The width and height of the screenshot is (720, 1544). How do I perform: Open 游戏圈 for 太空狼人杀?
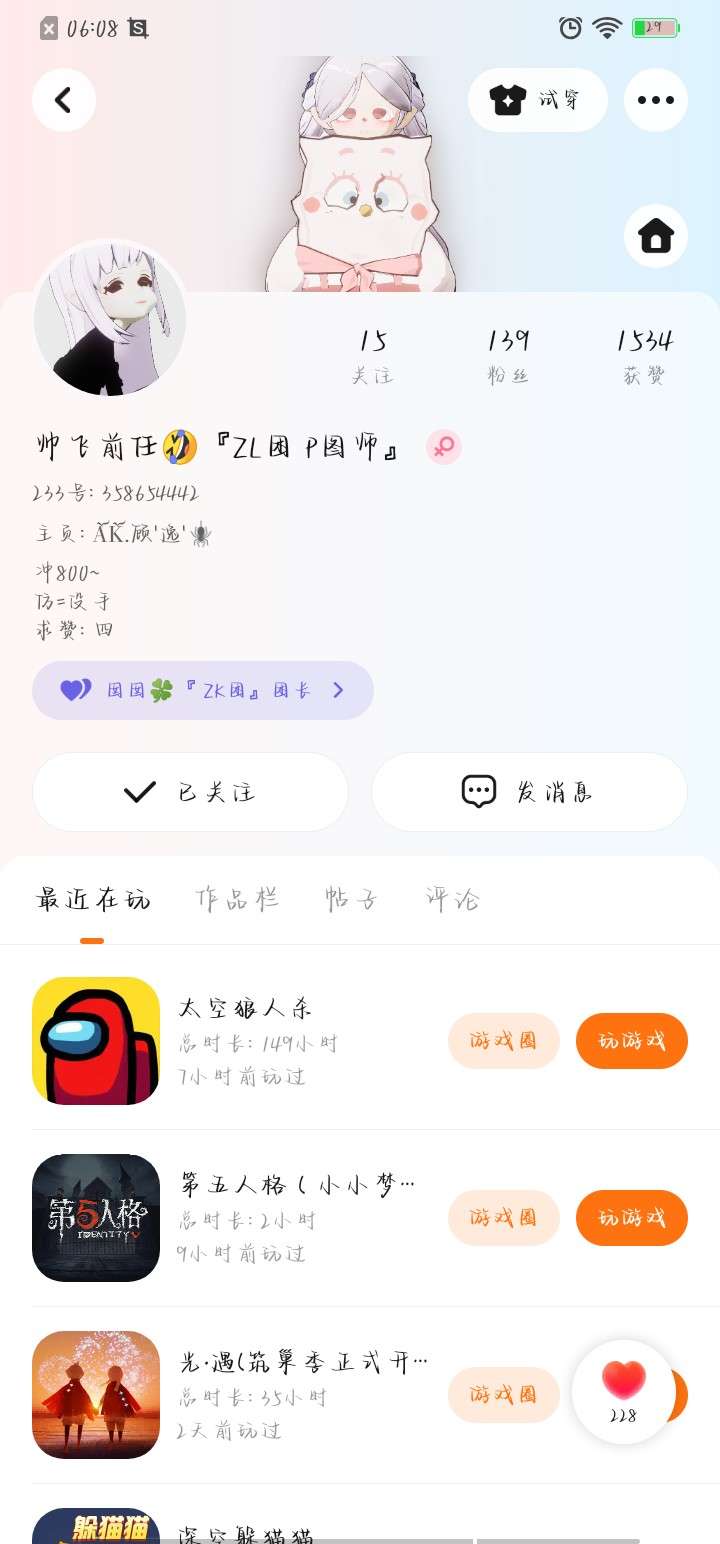[503, 1041]
